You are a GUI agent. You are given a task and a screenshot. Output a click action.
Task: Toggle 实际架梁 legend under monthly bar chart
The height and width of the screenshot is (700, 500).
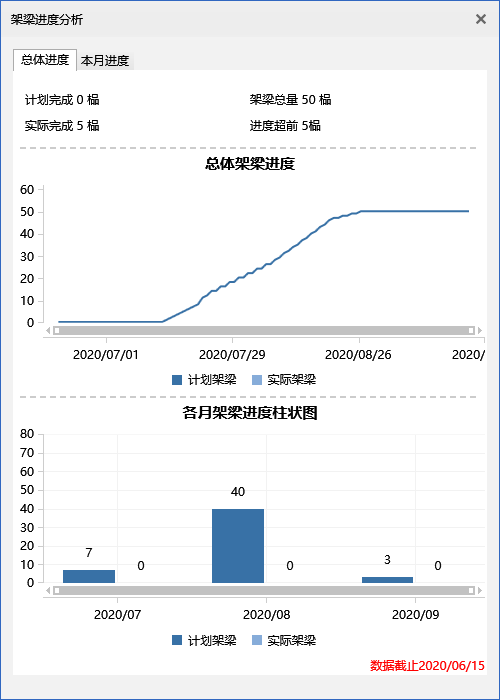[x=284, y=641]
